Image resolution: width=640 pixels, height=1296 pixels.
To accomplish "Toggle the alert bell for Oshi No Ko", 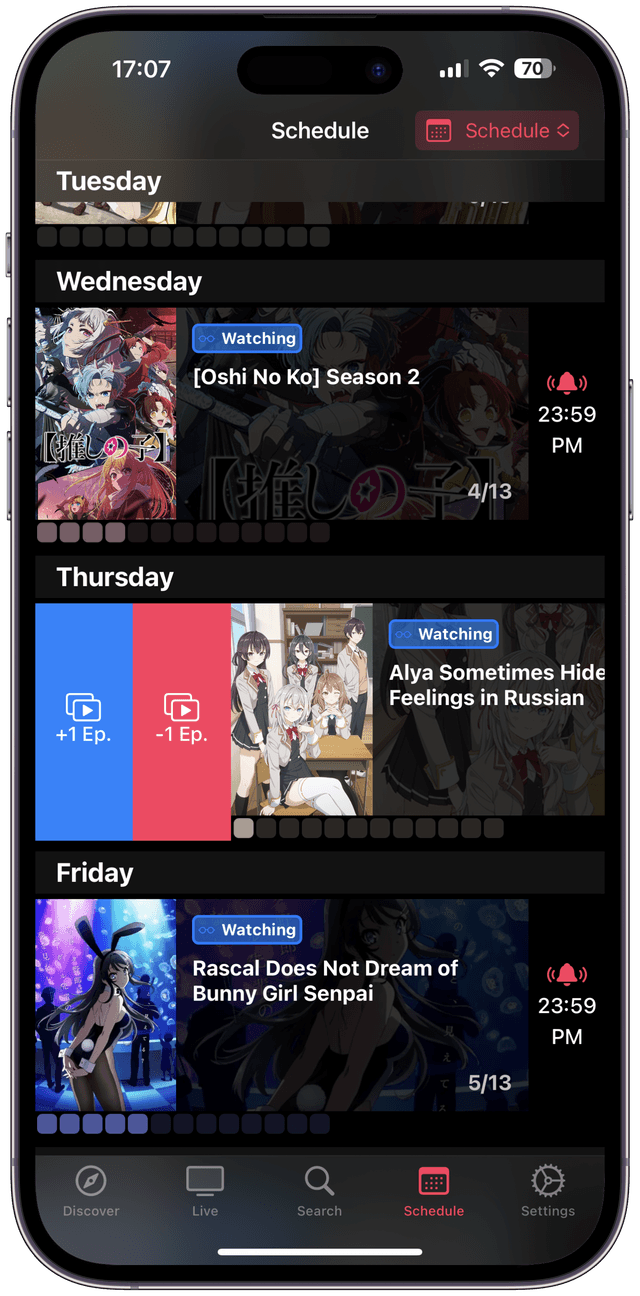I will (x=567, y=383).
